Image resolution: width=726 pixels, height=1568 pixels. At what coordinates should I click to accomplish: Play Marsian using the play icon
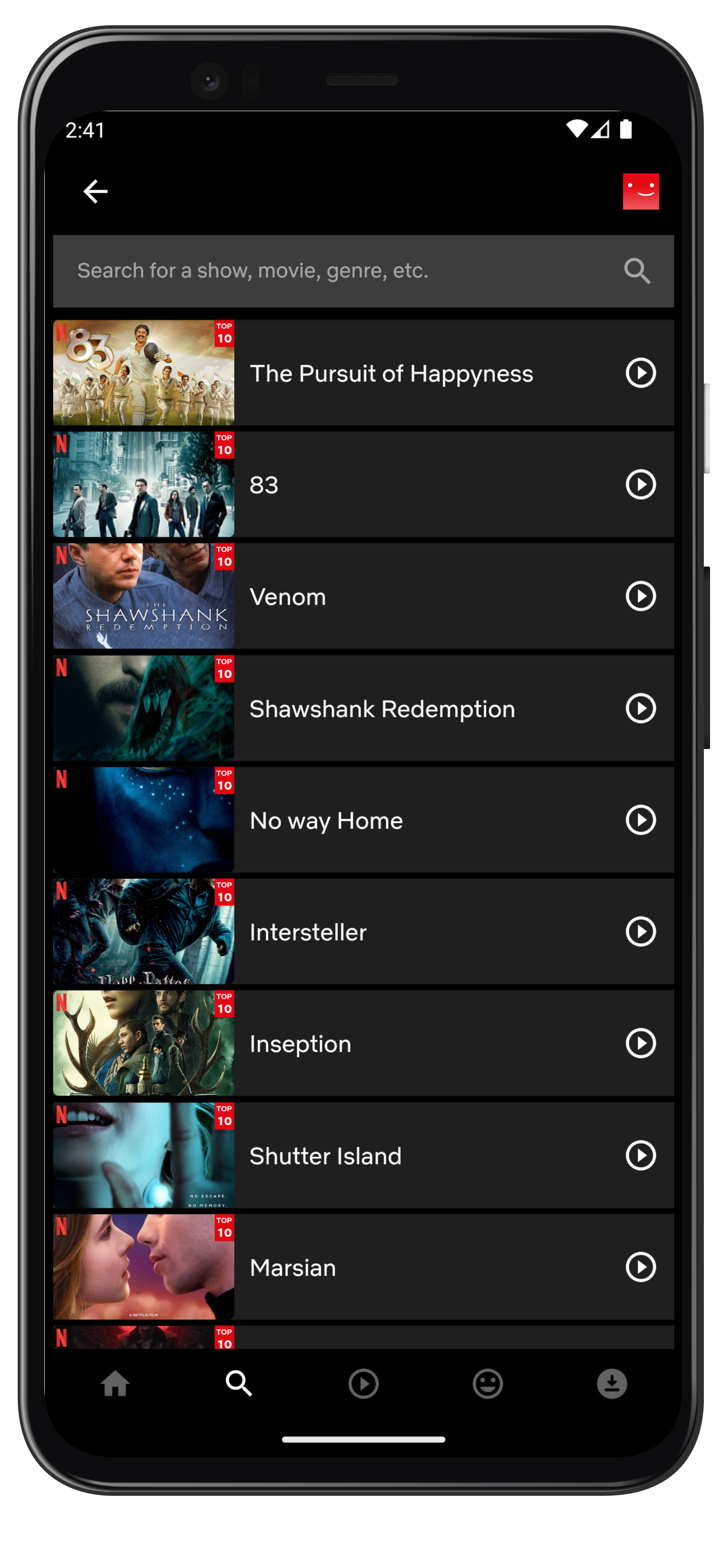(x=640, y=1267)
